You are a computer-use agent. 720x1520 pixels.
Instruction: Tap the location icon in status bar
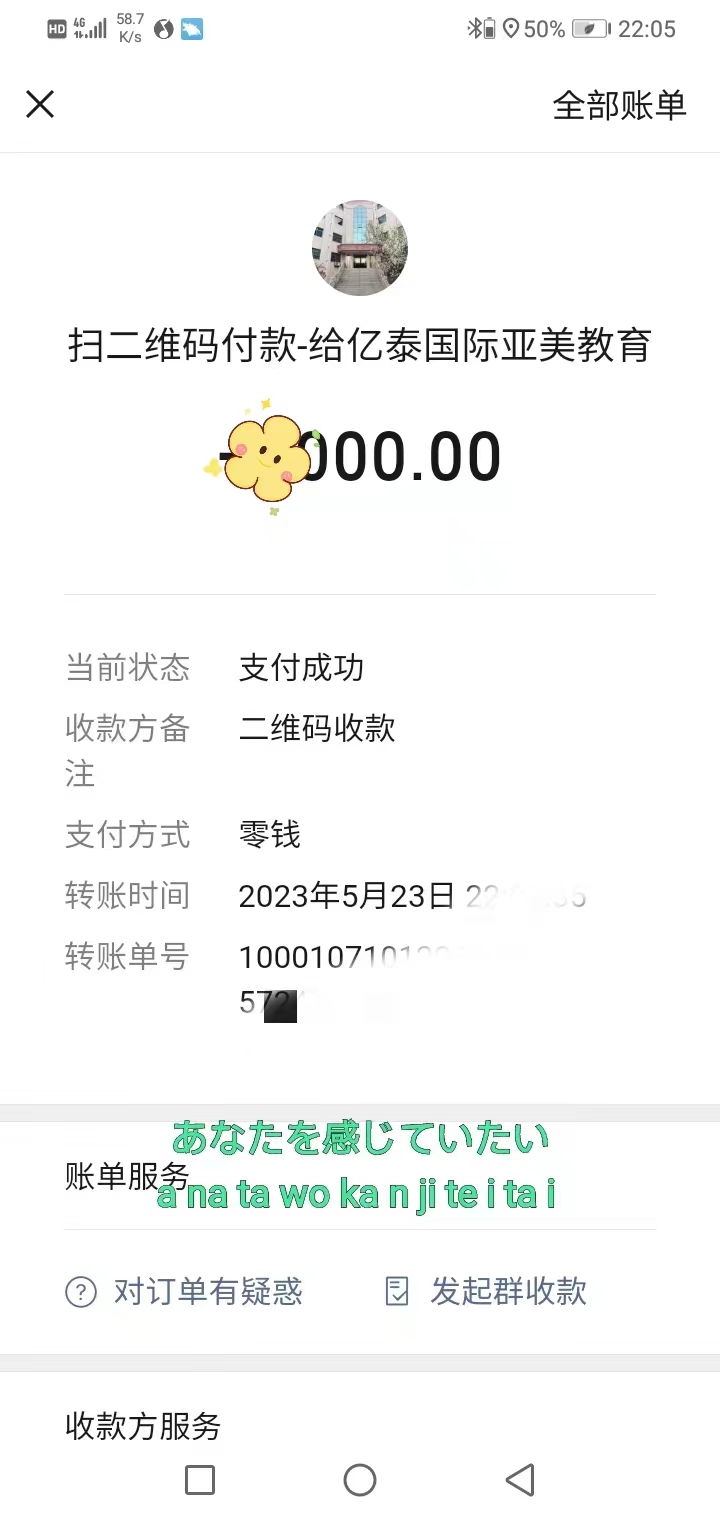coord(512,29)
